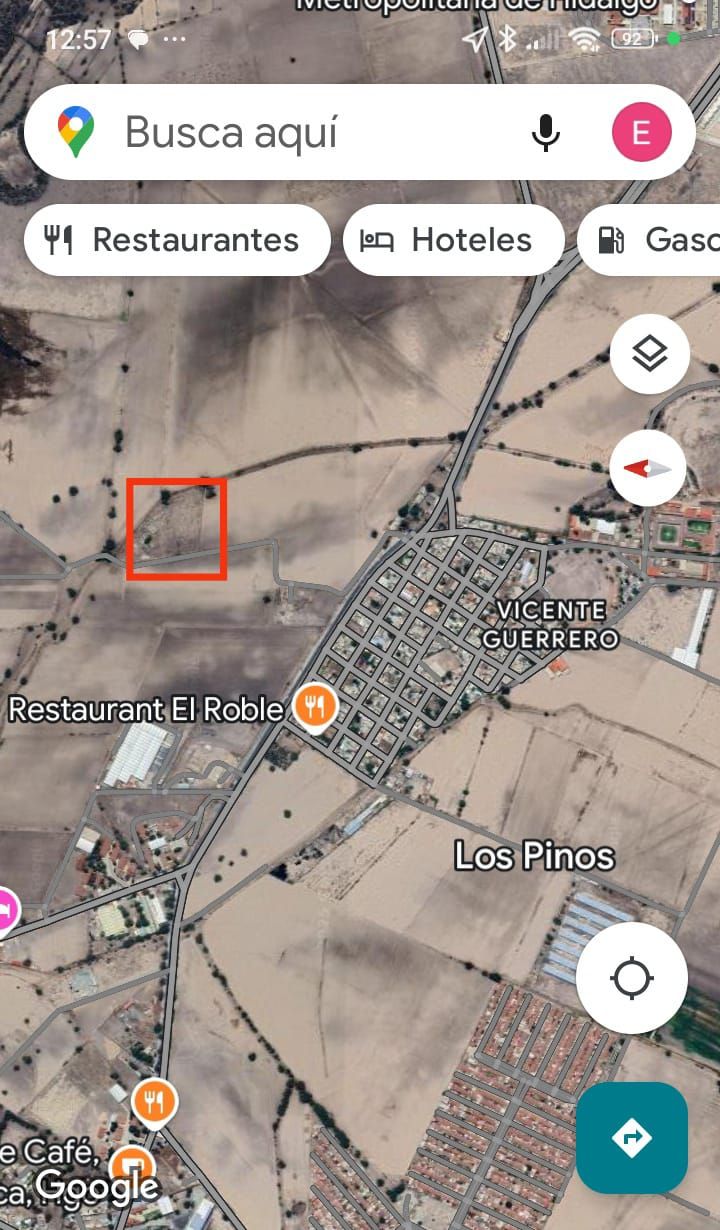Start voice search with the microphone
This screenshot has height=1230, width=720.
coord(545,132)
